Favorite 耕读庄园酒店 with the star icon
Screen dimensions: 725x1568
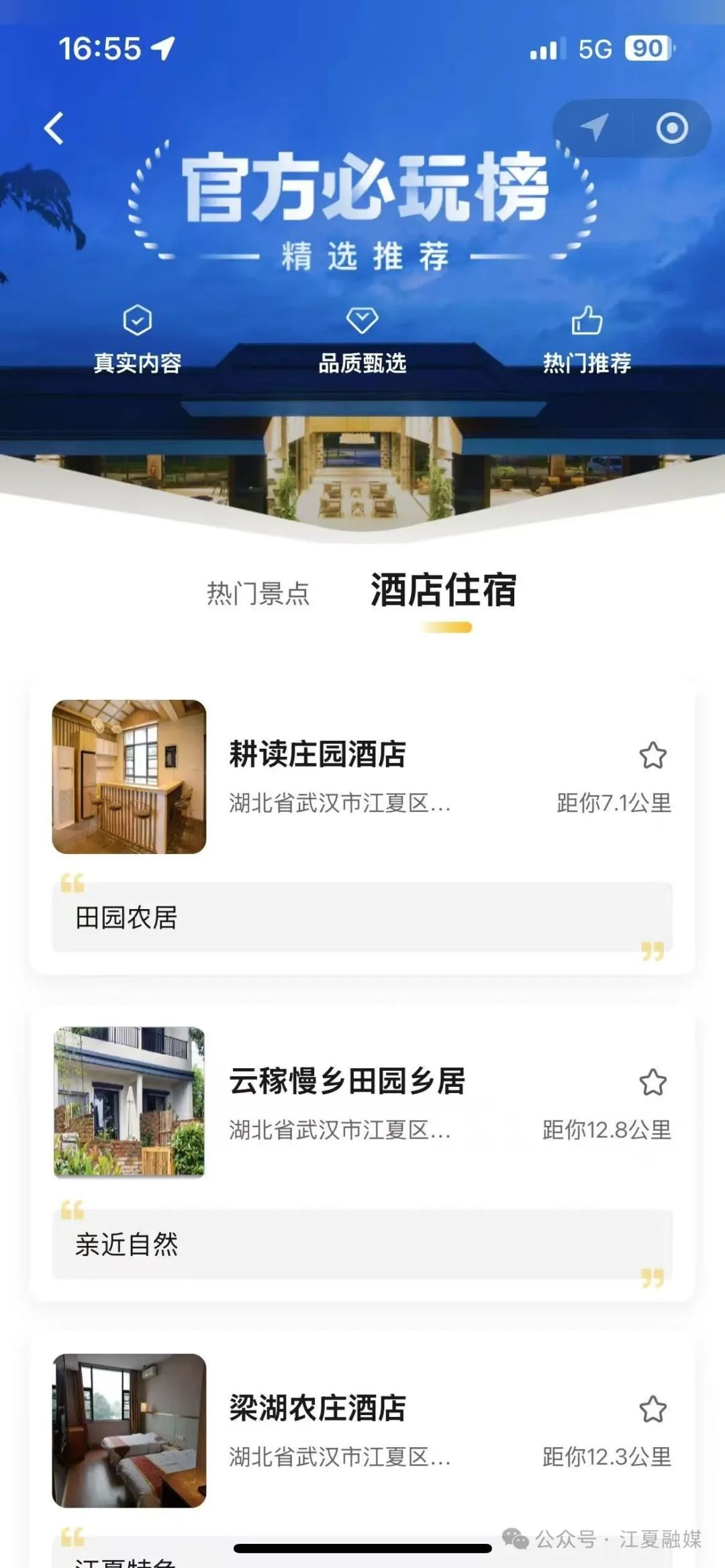click(x=652, y=755)
